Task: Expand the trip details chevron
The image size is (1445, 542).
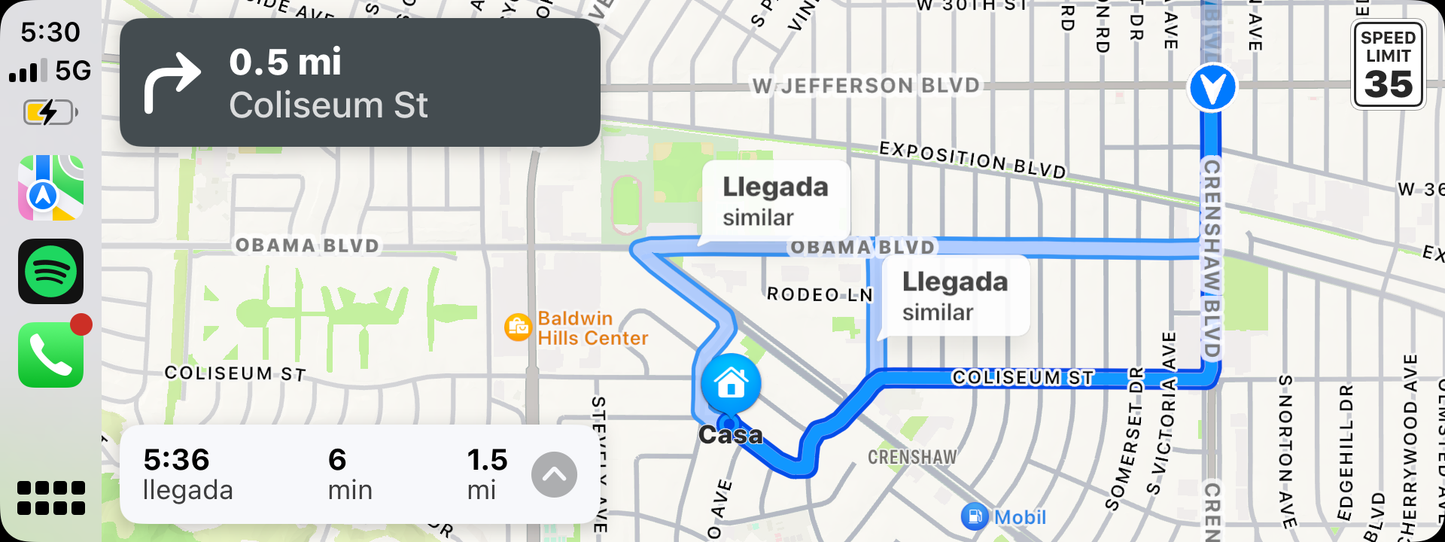Action: pyautogui.click(x=554, y=475)
